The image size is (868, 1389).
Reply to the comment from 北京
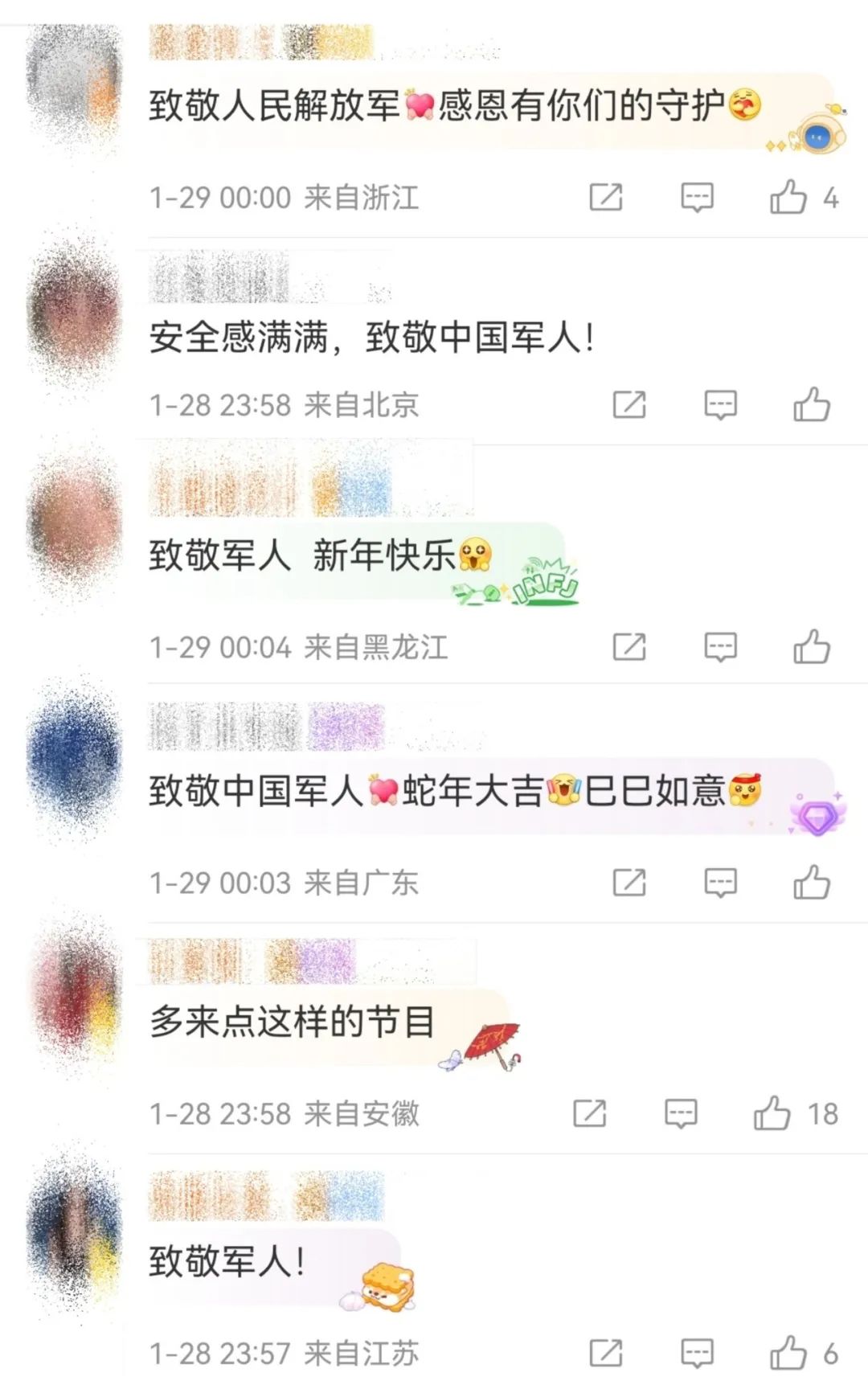click(x=720, y=404)
